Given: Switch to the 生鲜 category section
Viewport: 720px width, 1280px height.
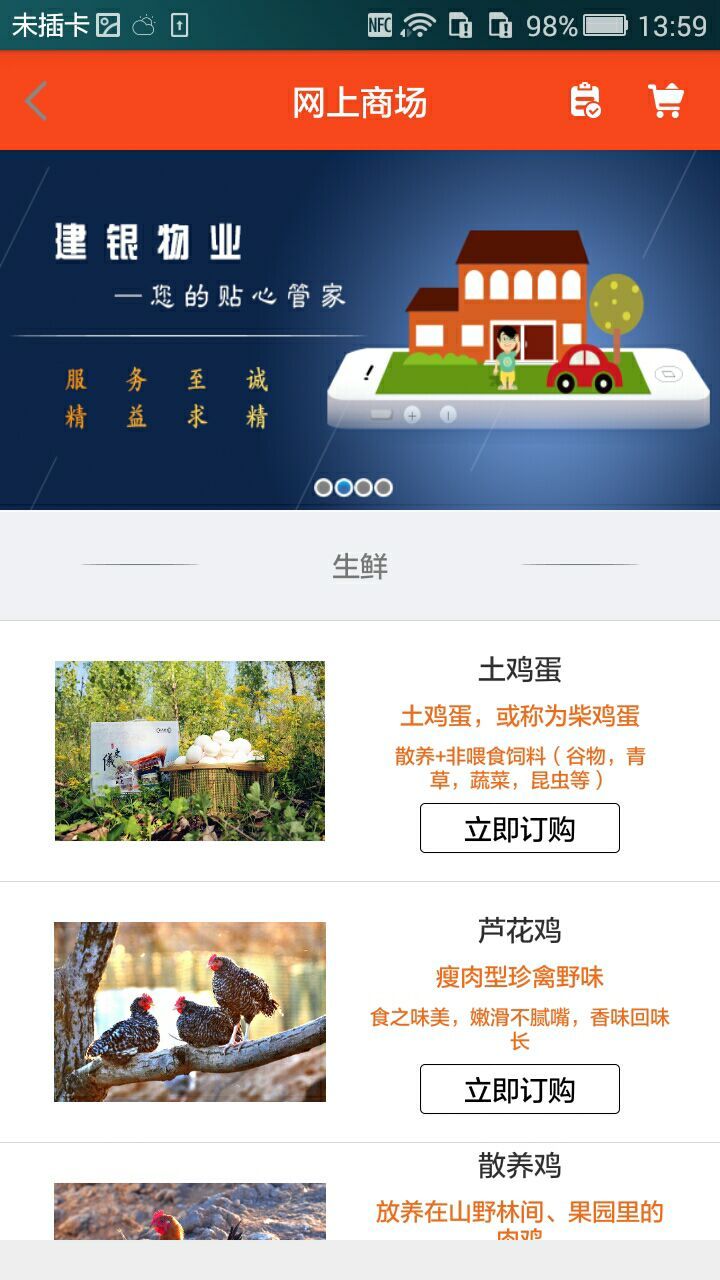Looking at the screenshot, I should [x=360, y=565].
